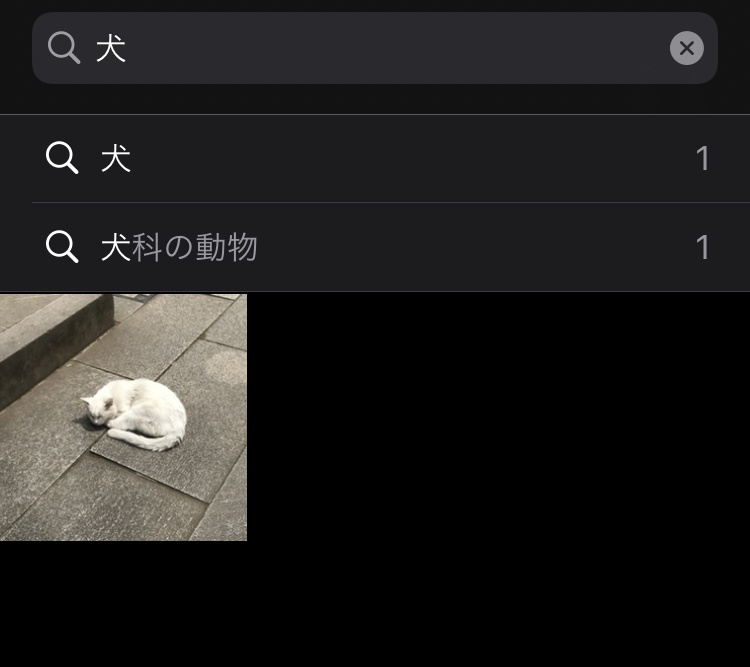Image resolution: width=750 pixels, height=667 pixels.
Task: Open the white cat photo result
Action: (123, 417)
